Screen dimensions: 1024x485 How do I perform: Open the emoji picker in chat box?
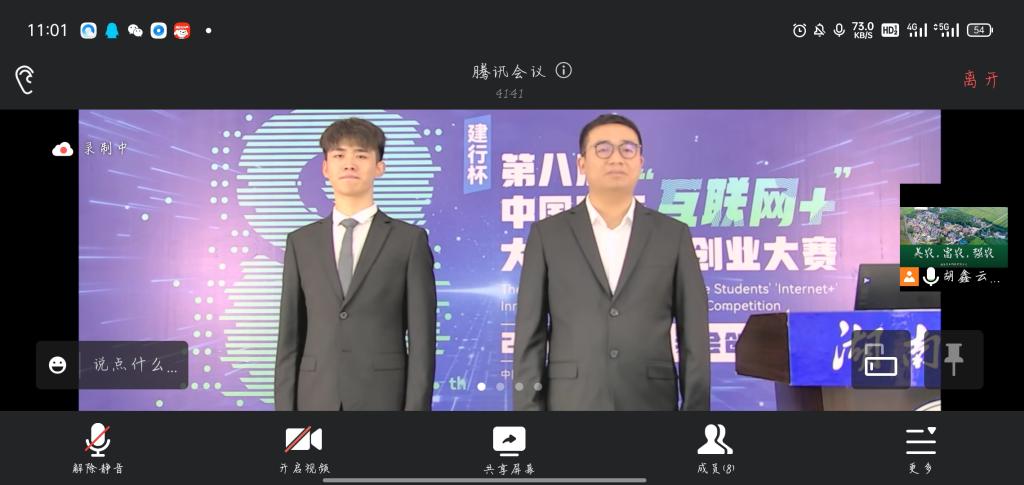pyautogui.click(x=58, y=365)
